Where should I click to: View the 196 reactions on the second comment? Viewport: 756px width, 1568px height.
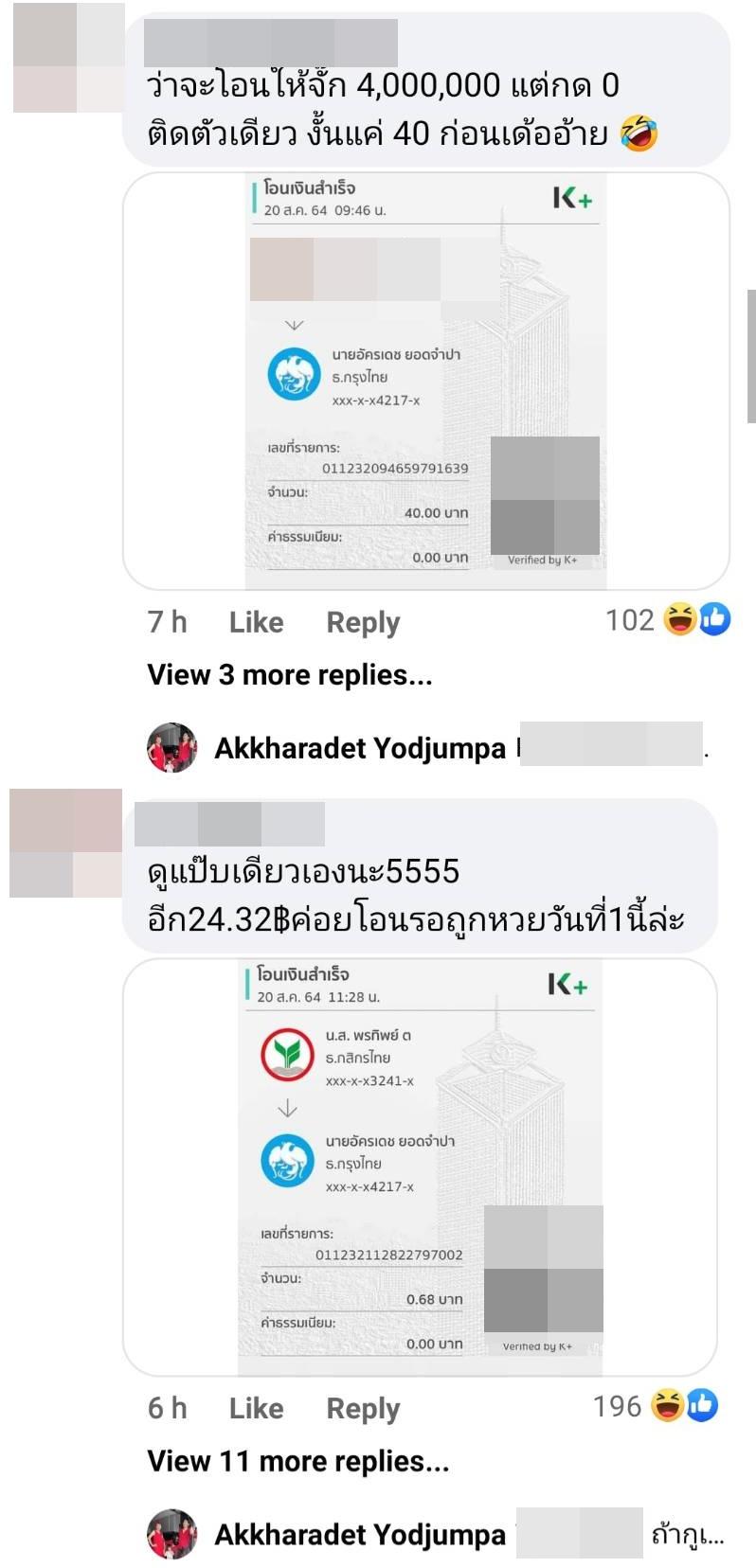655,1406
